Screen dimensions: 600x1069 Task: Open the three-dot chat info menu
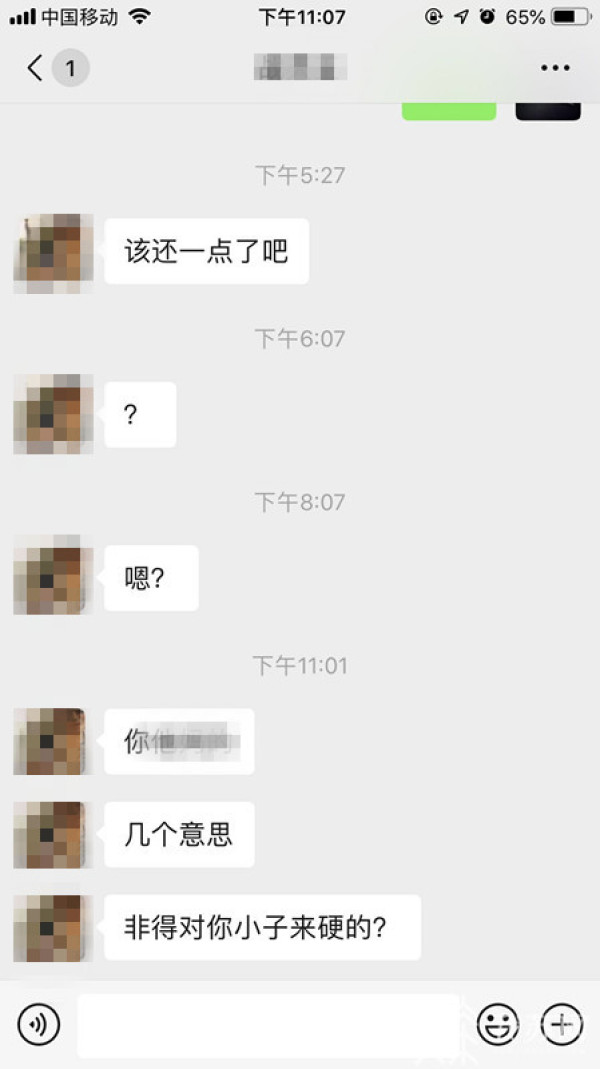(555, 68)
